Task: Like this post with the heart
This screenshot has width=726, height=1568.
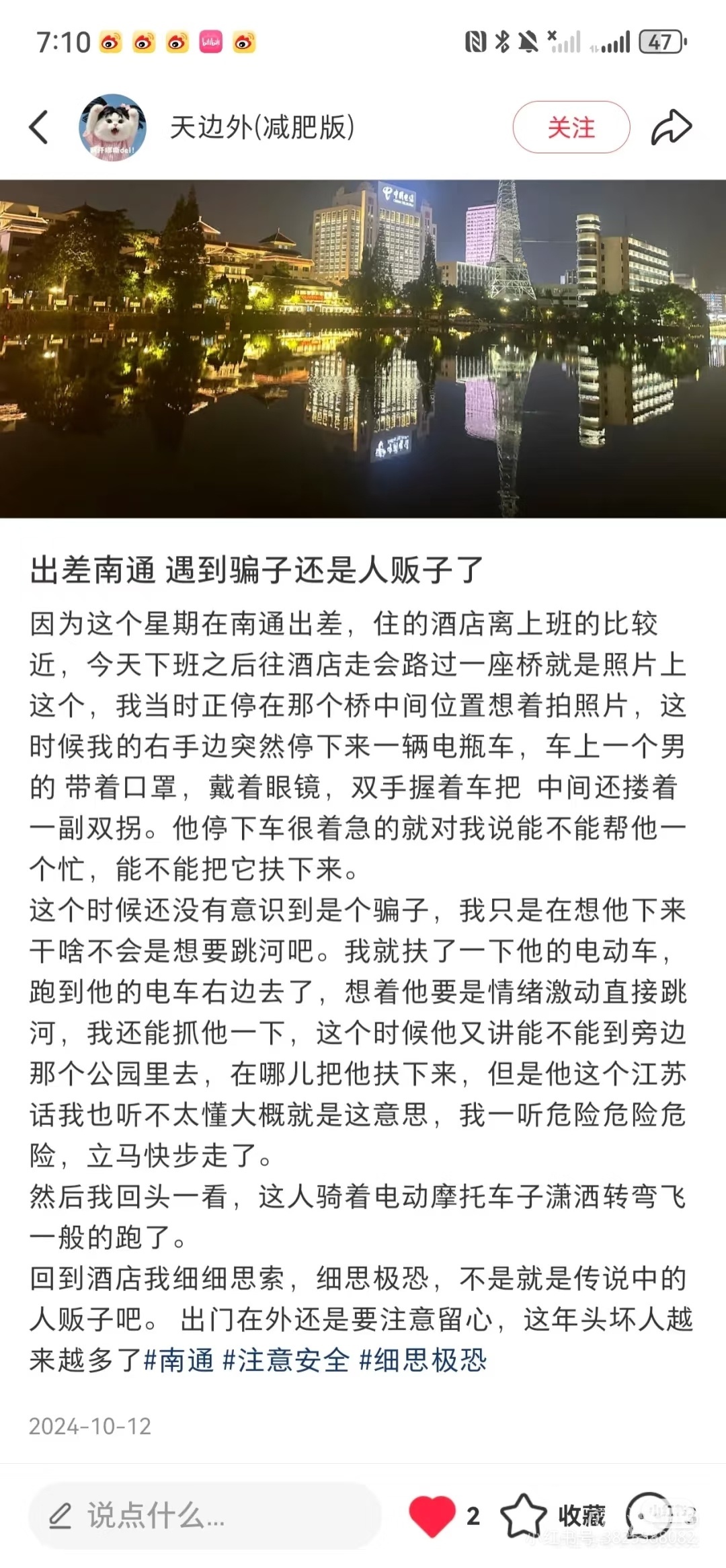Action: click(x=432, y=1516)
